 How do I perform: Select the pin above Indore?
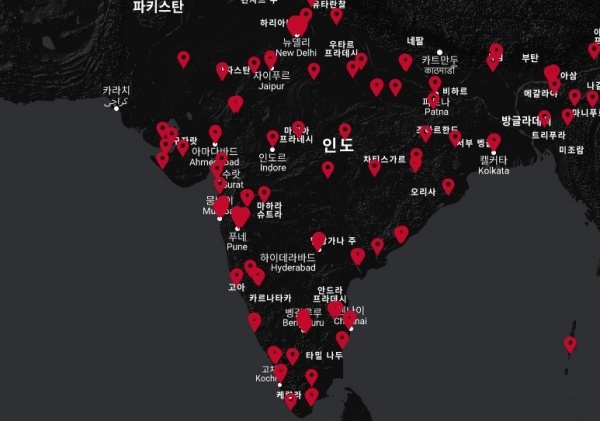click(272, 138)
